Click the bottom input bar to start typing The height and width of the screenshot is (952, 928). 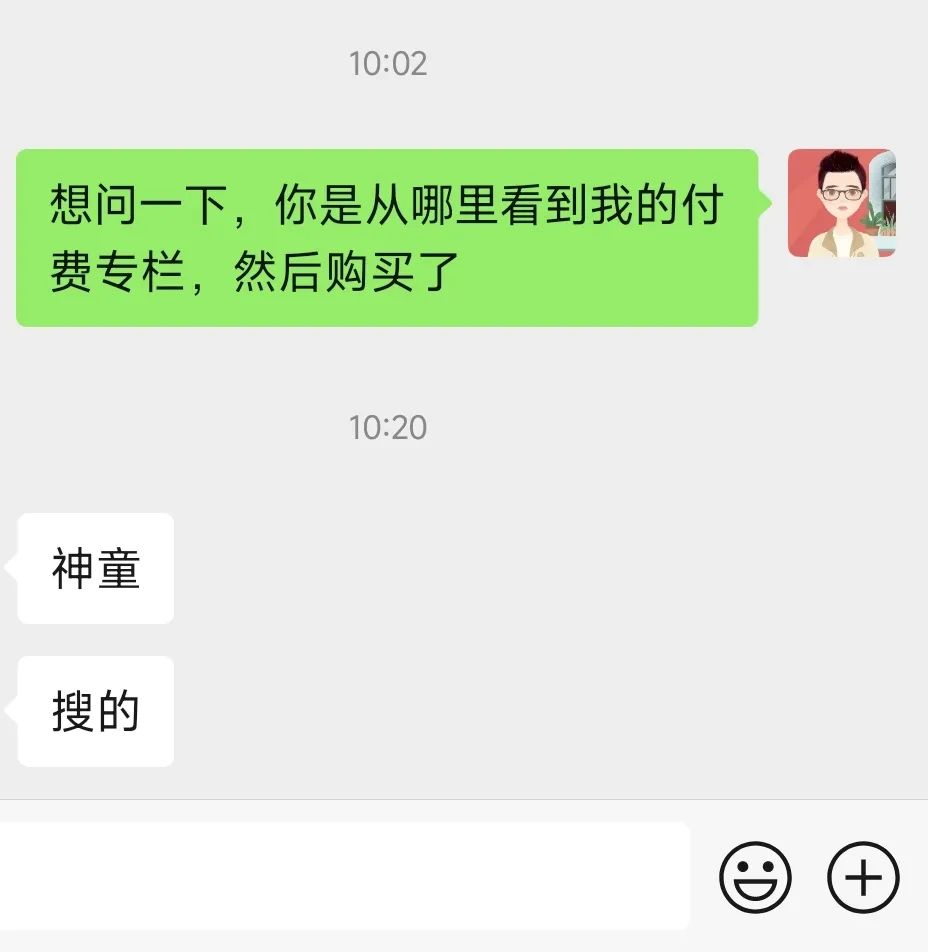coord(345,876)
